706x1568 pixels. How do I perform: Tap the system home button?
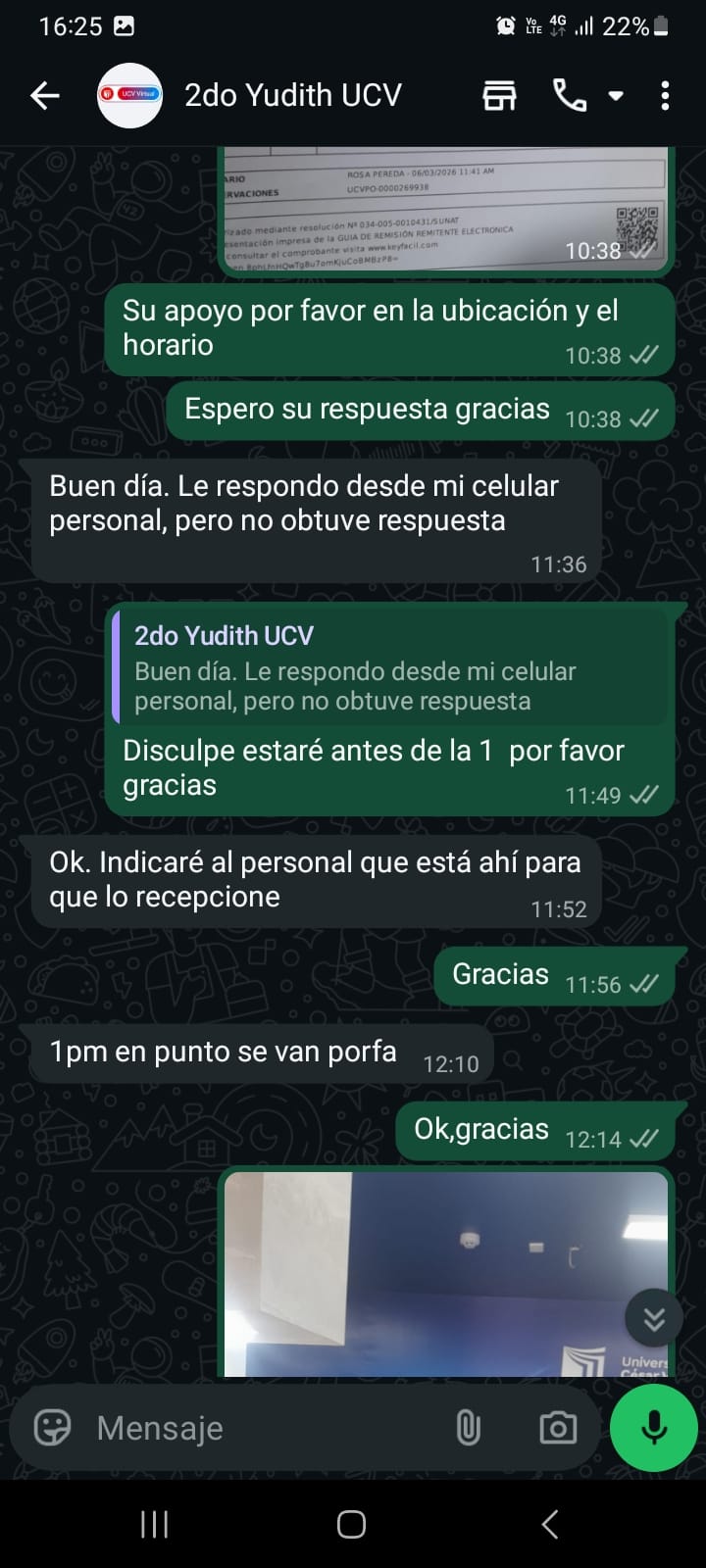[x=351, y=1524]
